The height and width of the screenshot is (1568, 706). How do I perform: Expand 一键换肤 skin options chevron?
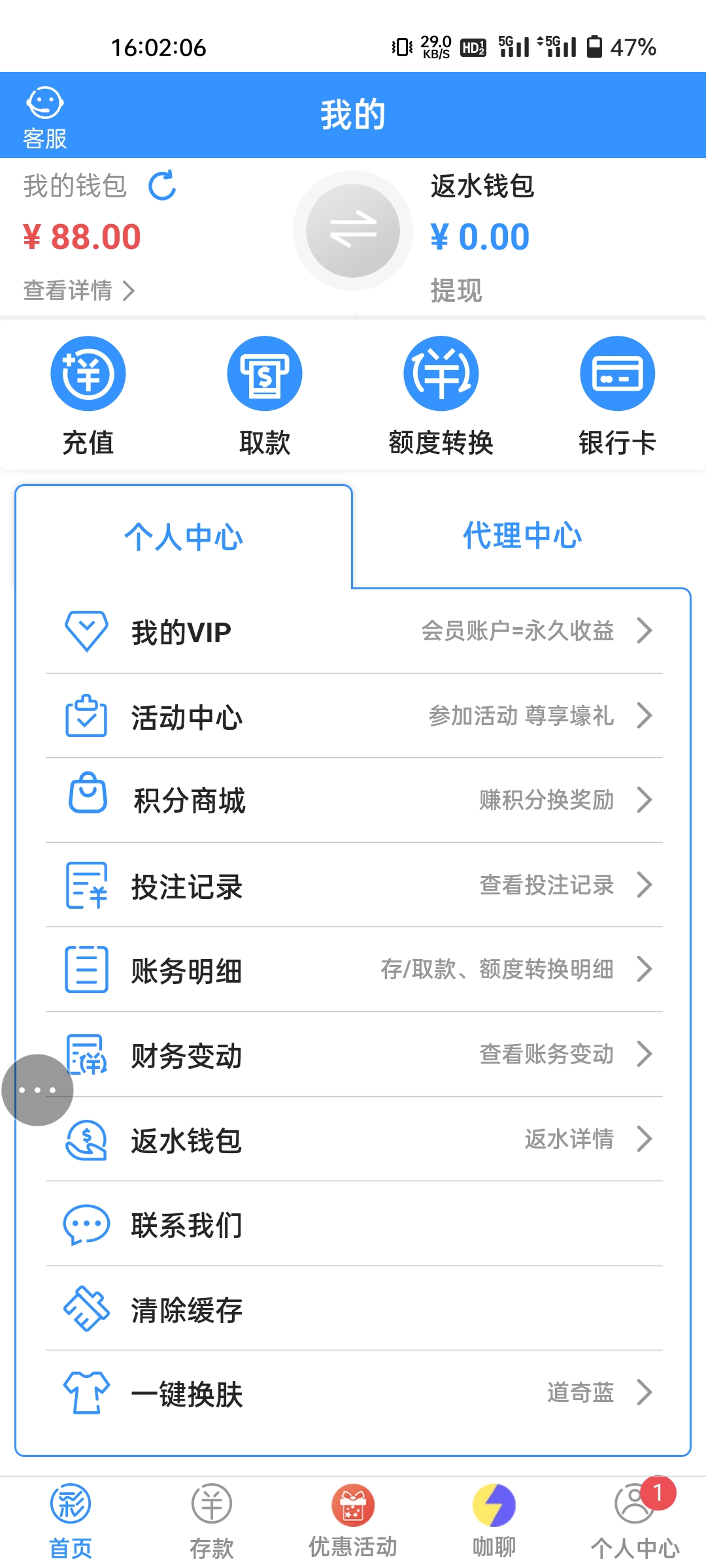point(646,1392)
